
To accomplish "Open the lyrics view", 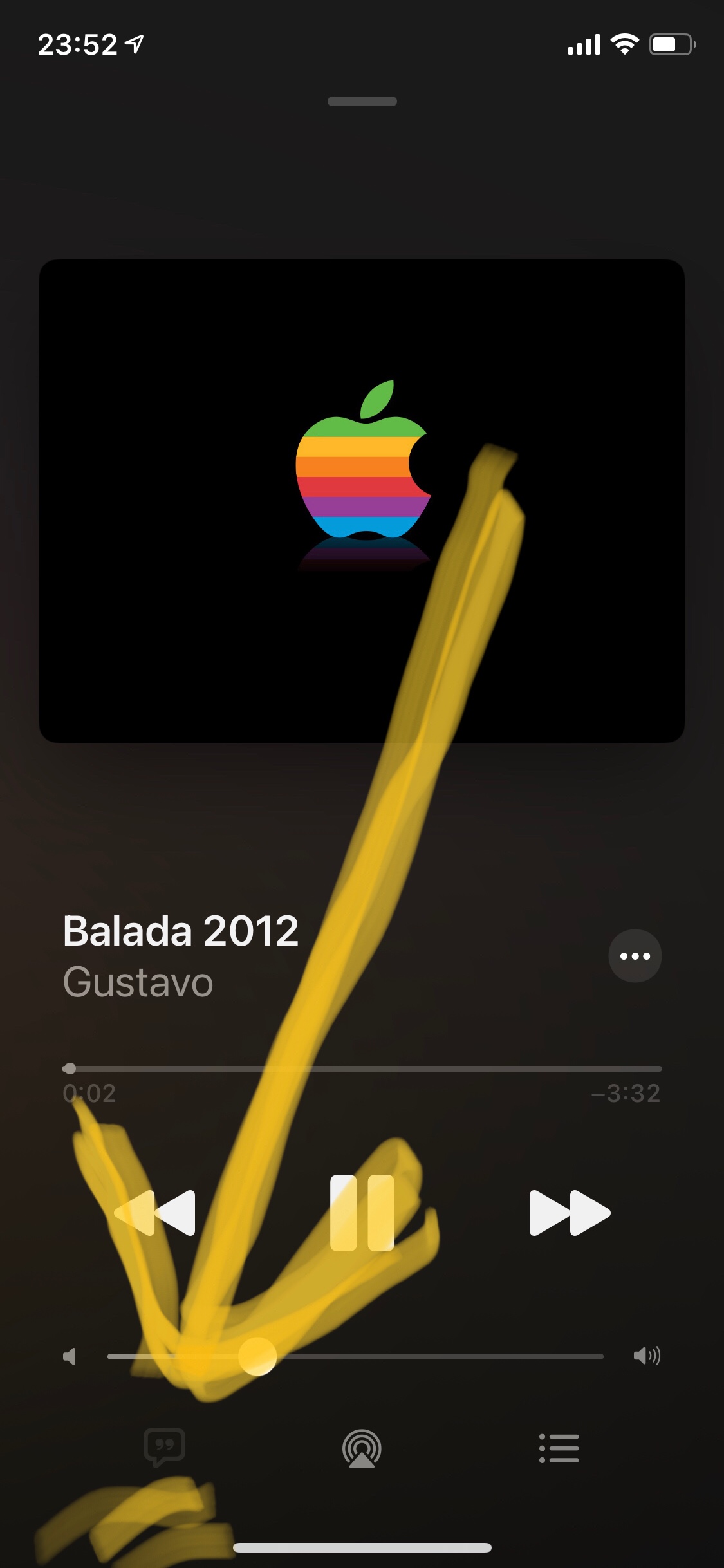I will click(165, 1448).
